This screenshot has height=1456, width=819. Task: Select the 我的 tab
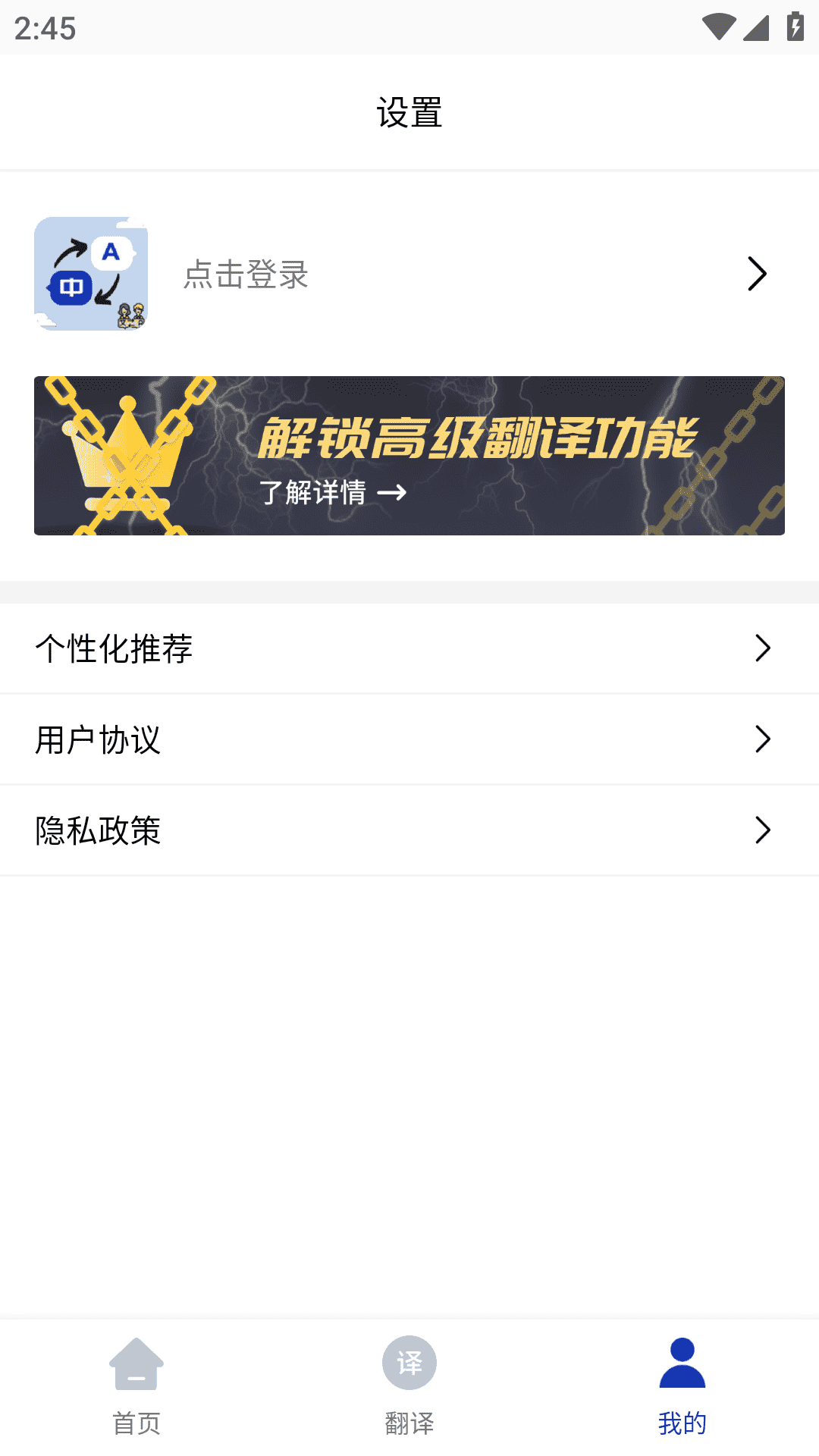click(682, 1386)
